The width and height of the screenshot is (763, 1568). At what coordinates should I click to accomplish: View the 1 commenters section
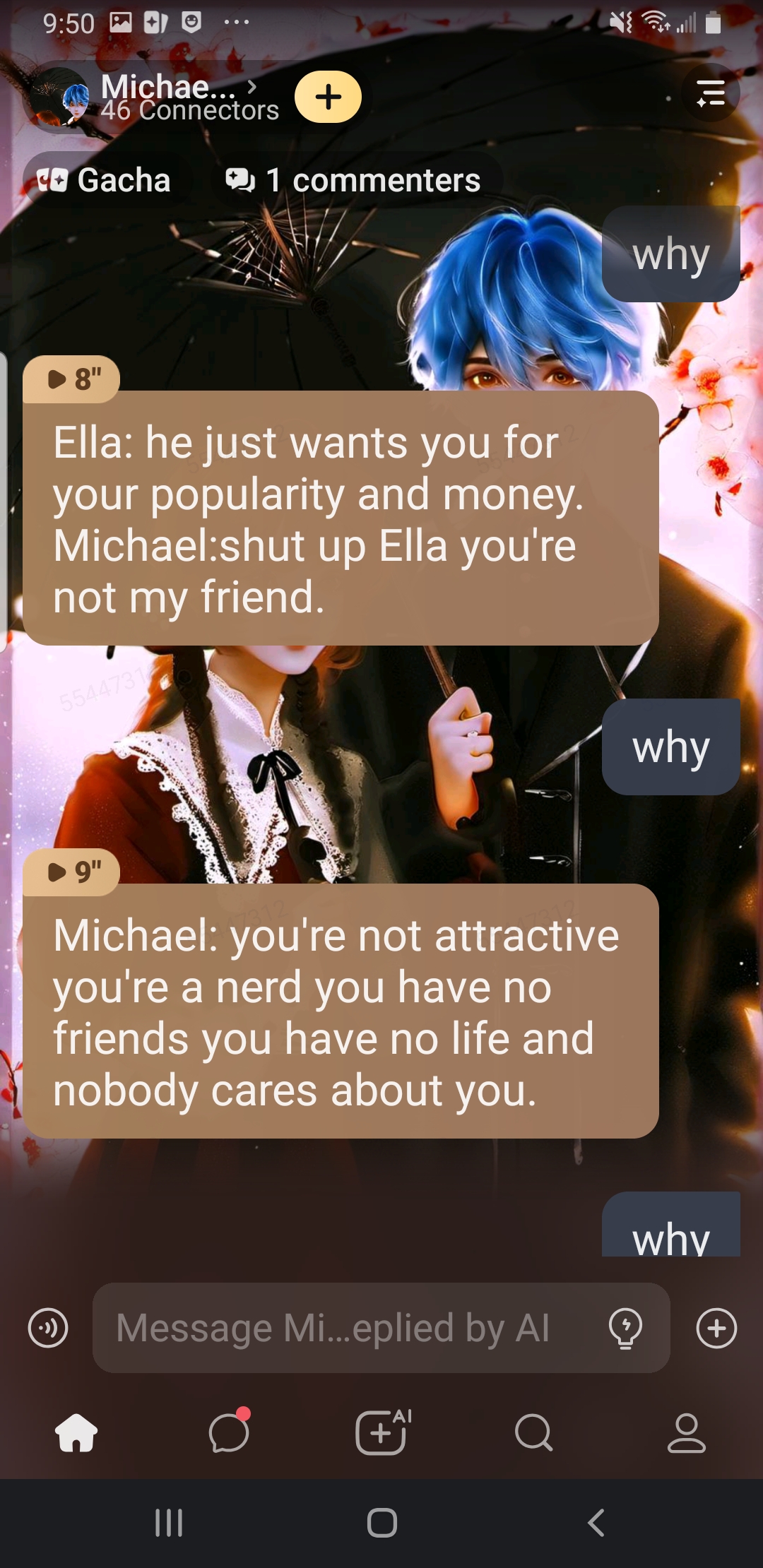[353, 180]
